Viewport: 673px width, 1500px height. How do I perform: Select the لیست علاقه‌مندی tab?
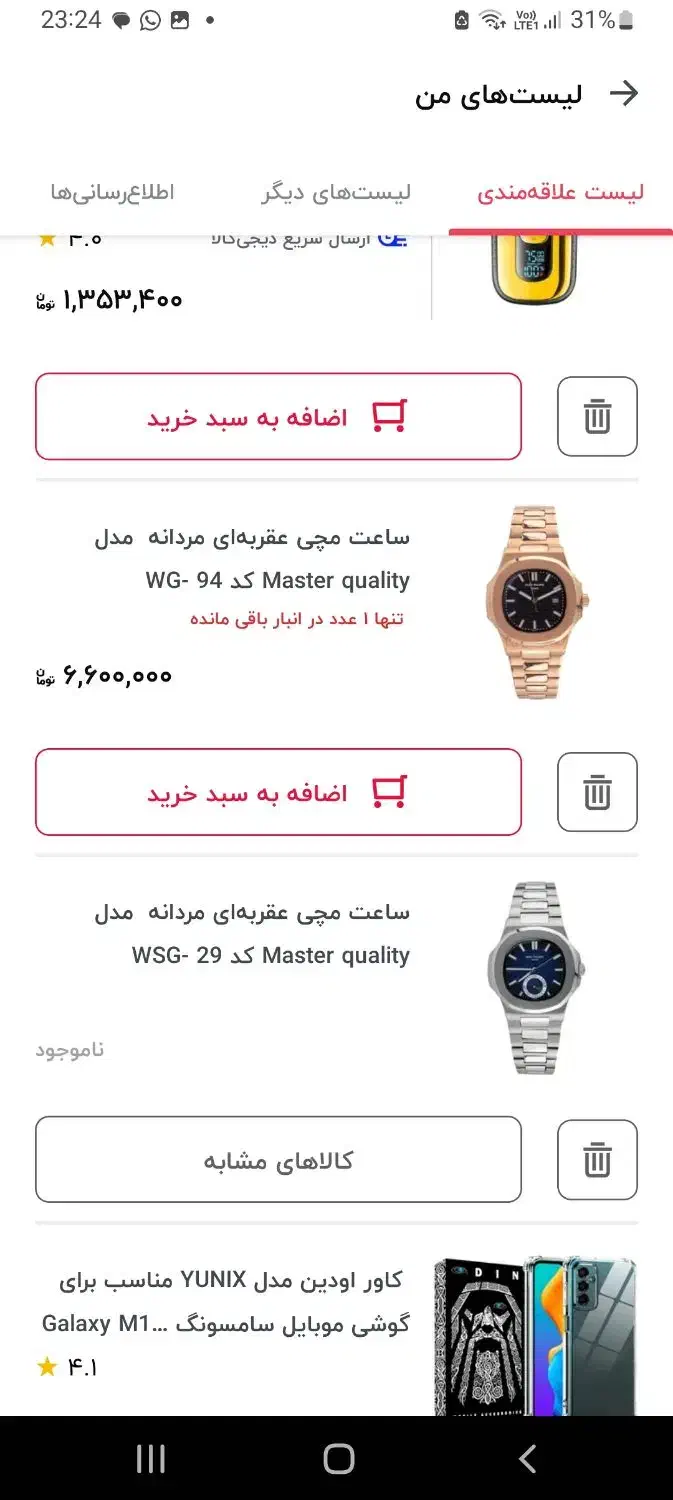(x=560, y=193)
